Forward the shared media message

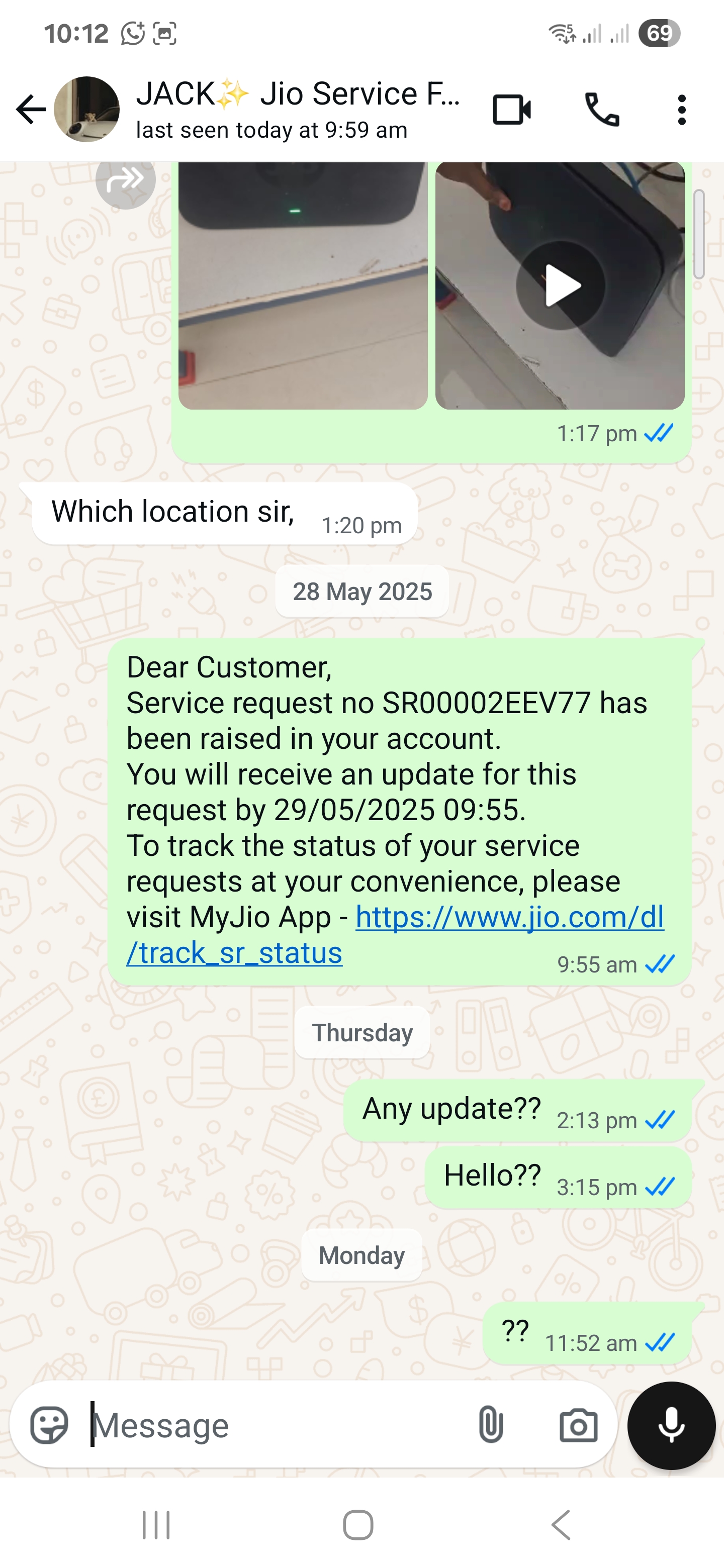coord(125,180)
